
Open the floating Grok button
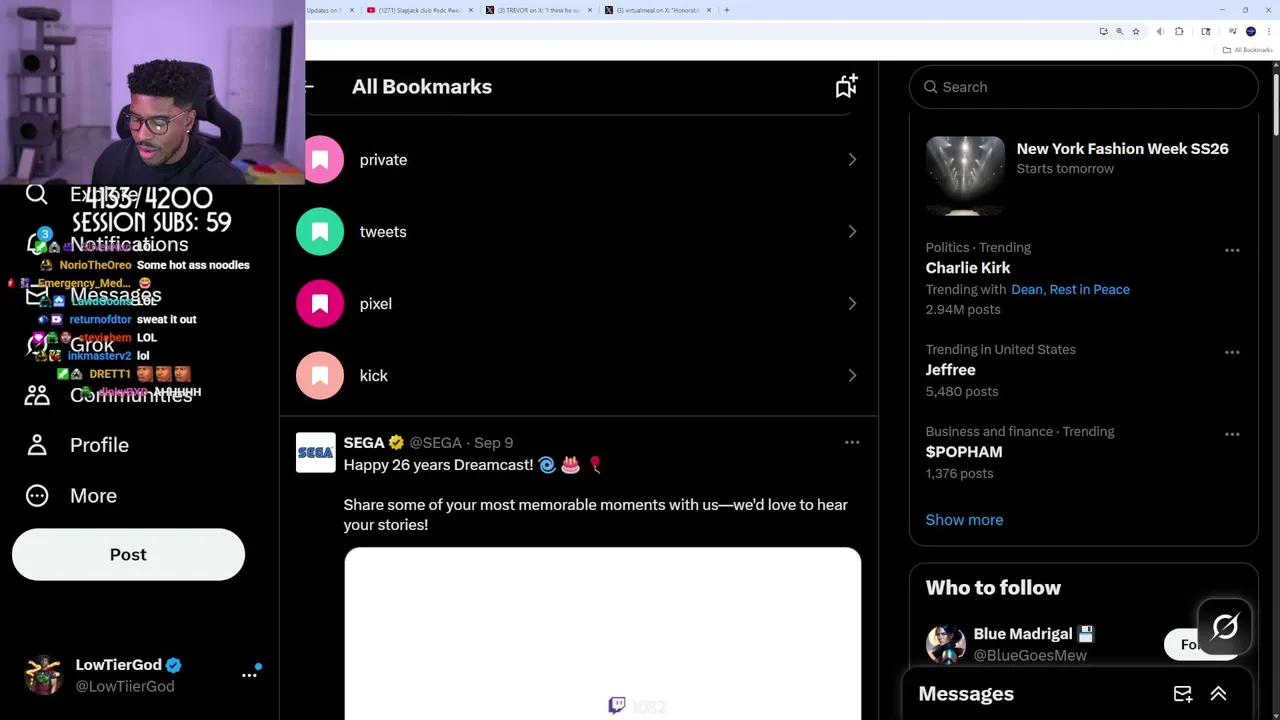(1225, 627)
